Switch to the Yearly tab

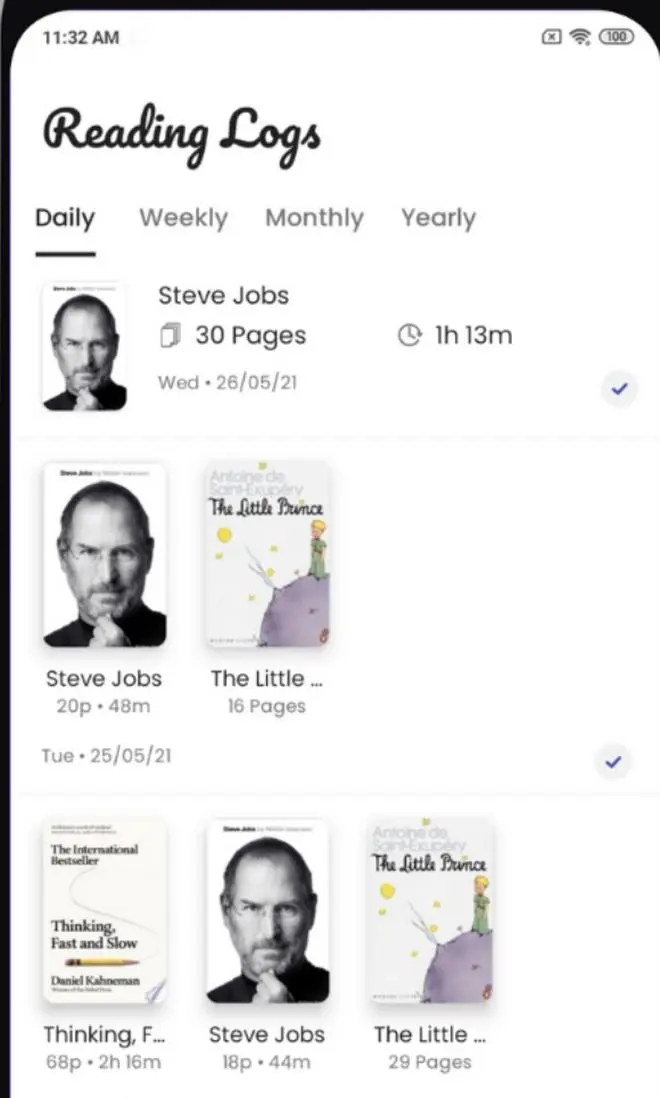(438, 218)
